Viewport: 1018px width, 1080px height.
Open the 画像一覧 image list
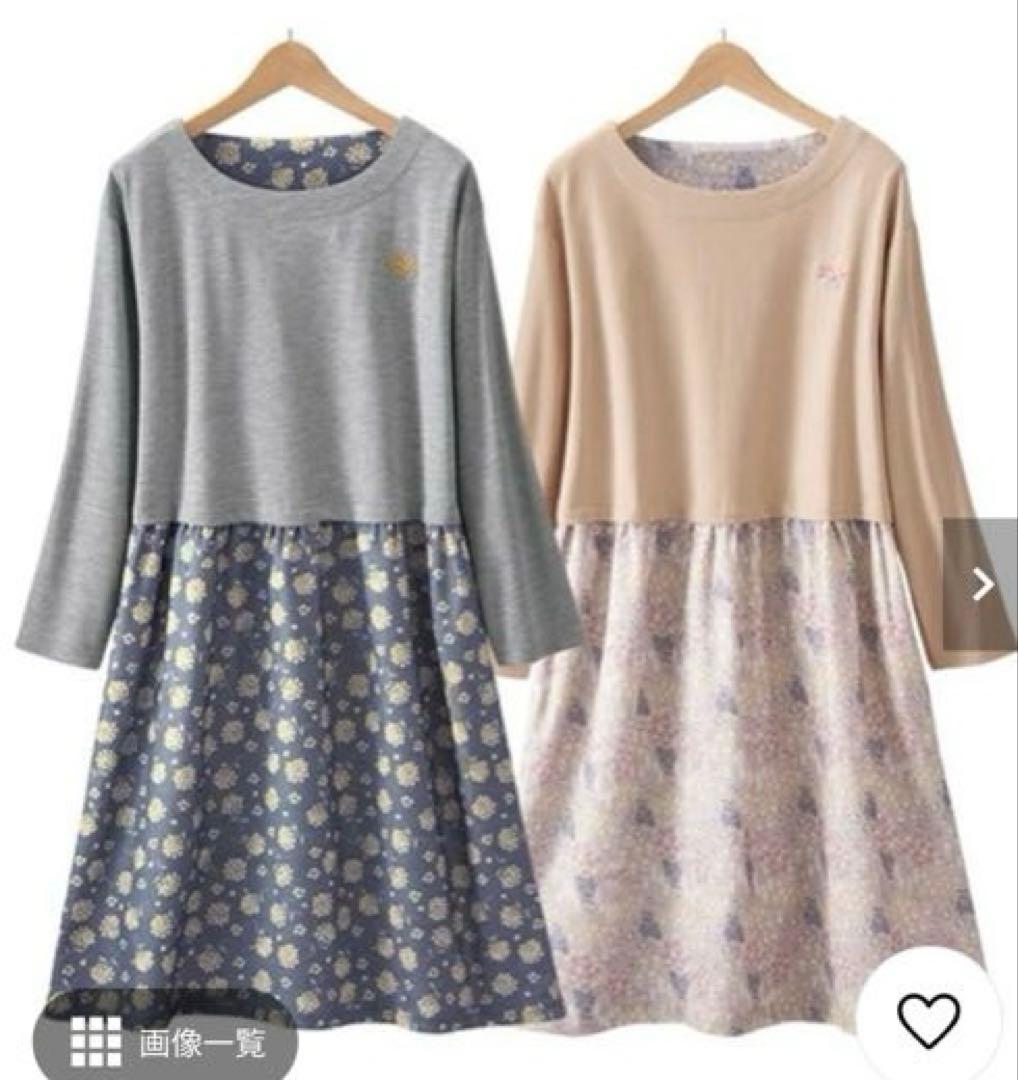pos(166,1042)
